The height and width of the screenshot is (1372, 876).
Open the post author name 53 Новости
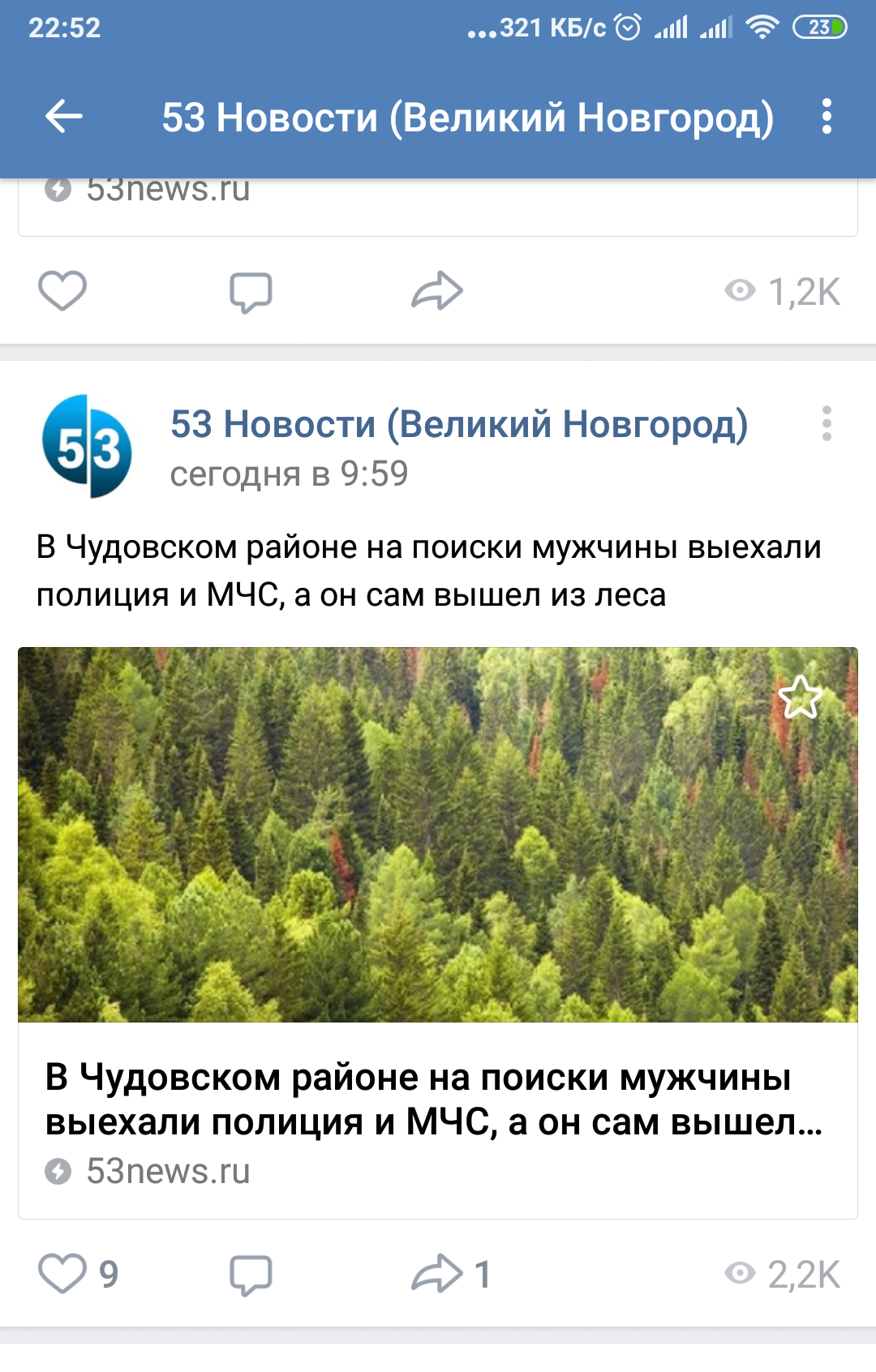[x=458, y=424]
